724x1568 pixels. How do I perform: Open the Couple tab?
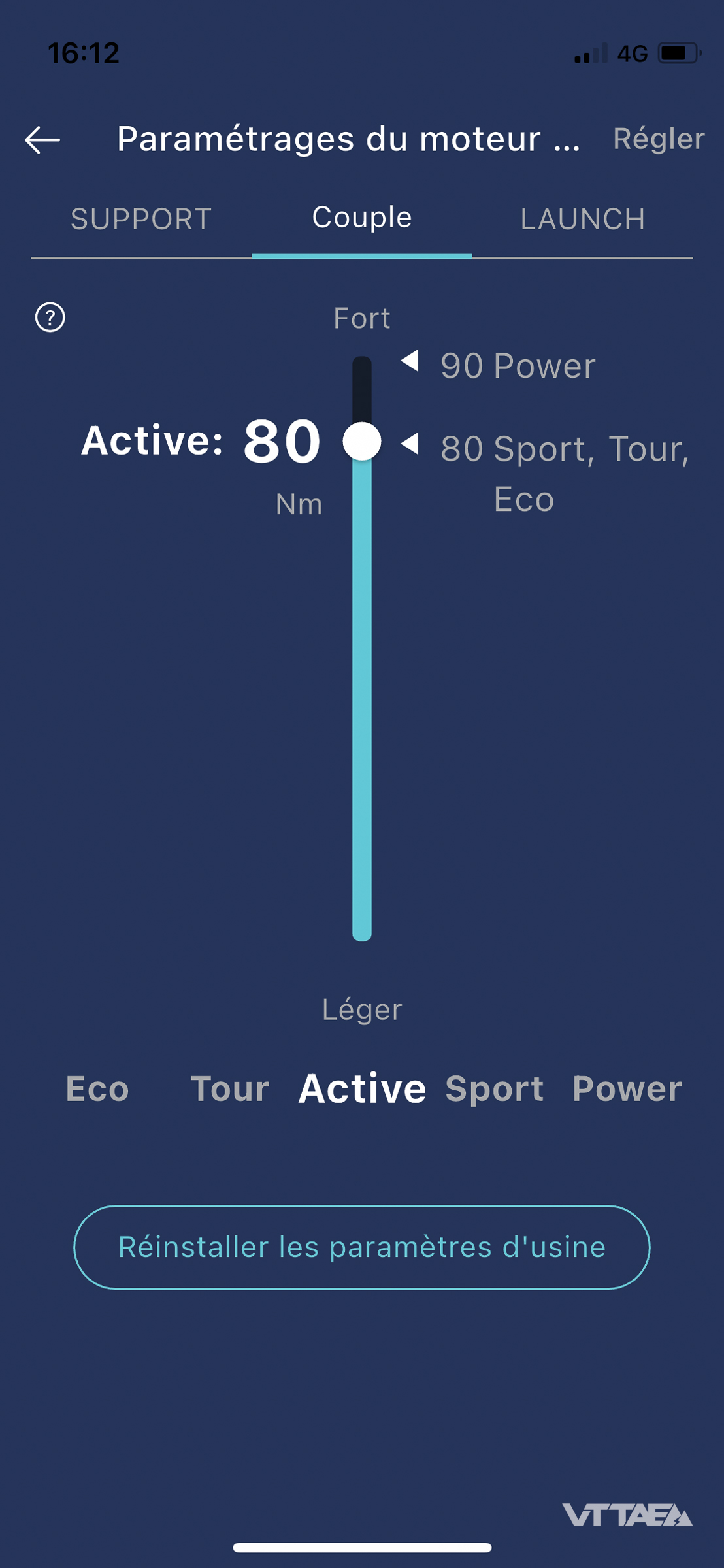tap(362, 218)
